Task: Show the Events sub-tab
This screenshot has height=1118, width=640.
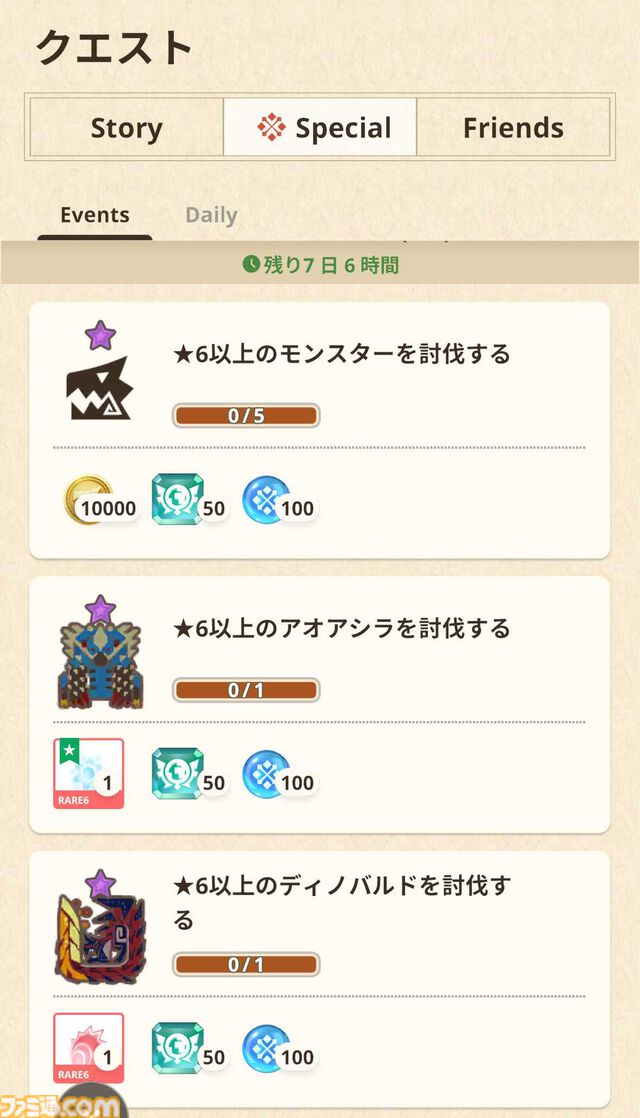Action: pyautogui.click(x=95, y=215)
